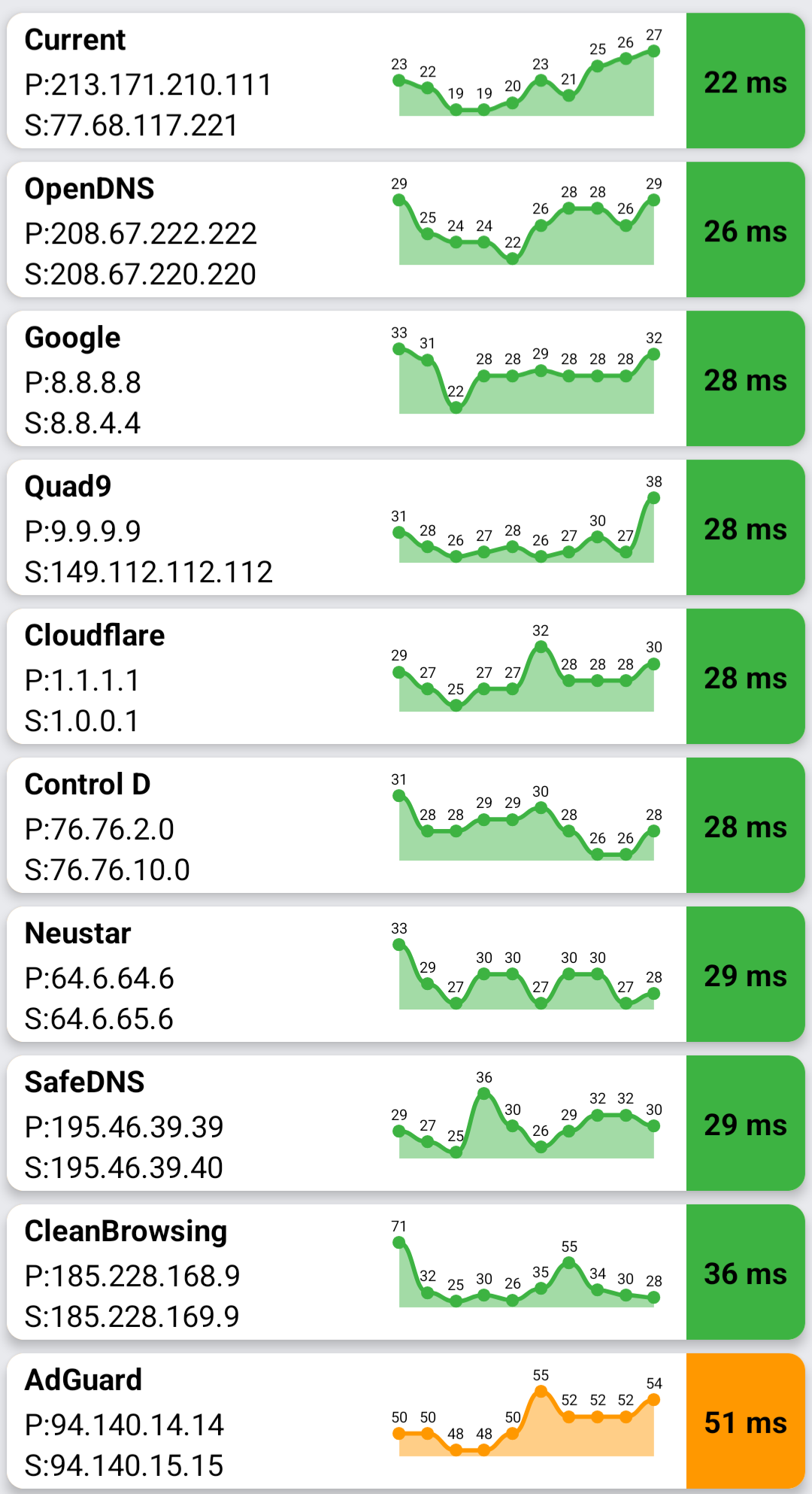The width and height of the screenshot is (812, 1494).
Task: Open the Neustar DNS card
Action: point(406,974)
